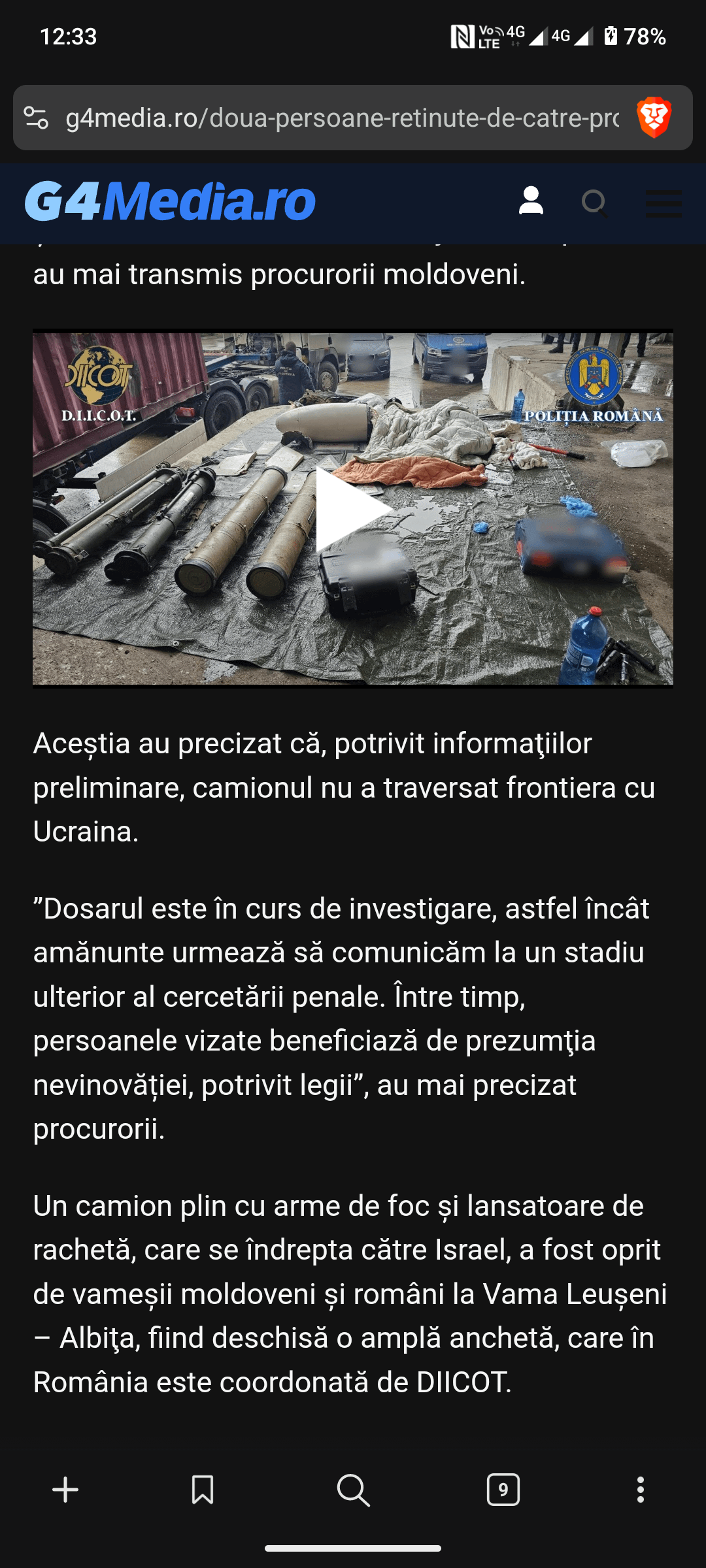Open browser three-dot overflow menu
706x1568 pixels.
click(641, 1490)
